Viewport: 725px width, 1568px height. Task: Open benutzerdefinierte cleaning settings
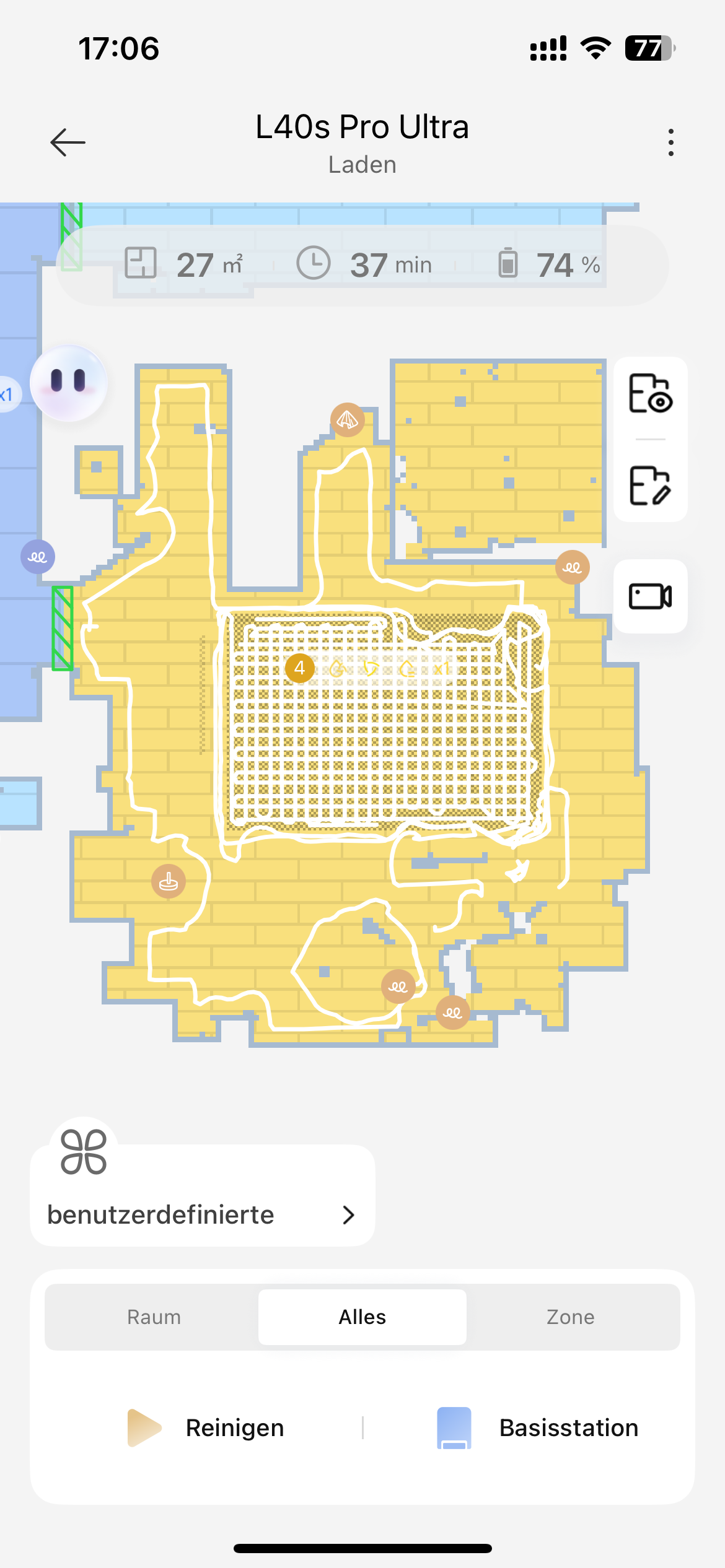[x=202, y=1214]
